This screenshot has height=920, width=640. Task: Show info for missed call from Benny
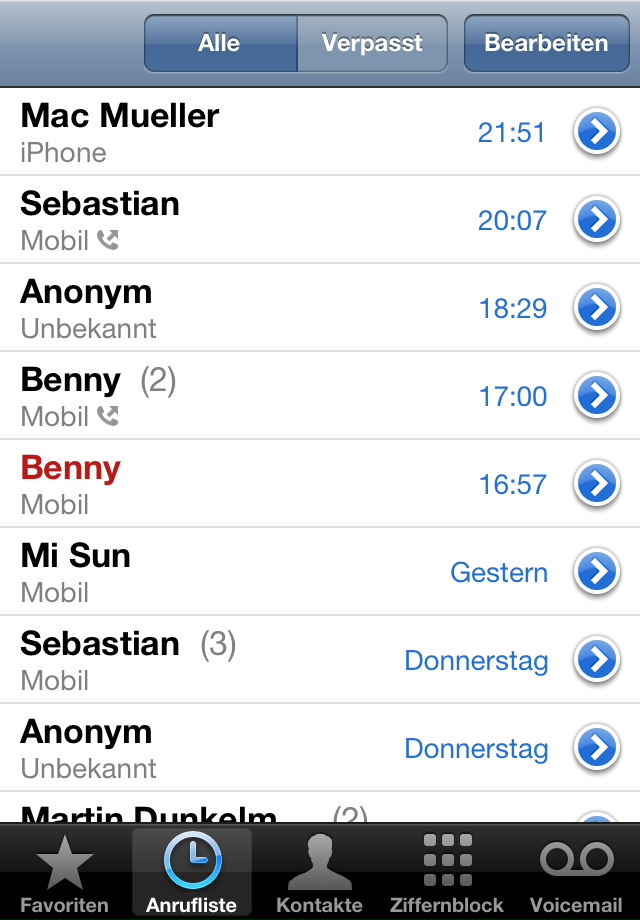point(597,484)
